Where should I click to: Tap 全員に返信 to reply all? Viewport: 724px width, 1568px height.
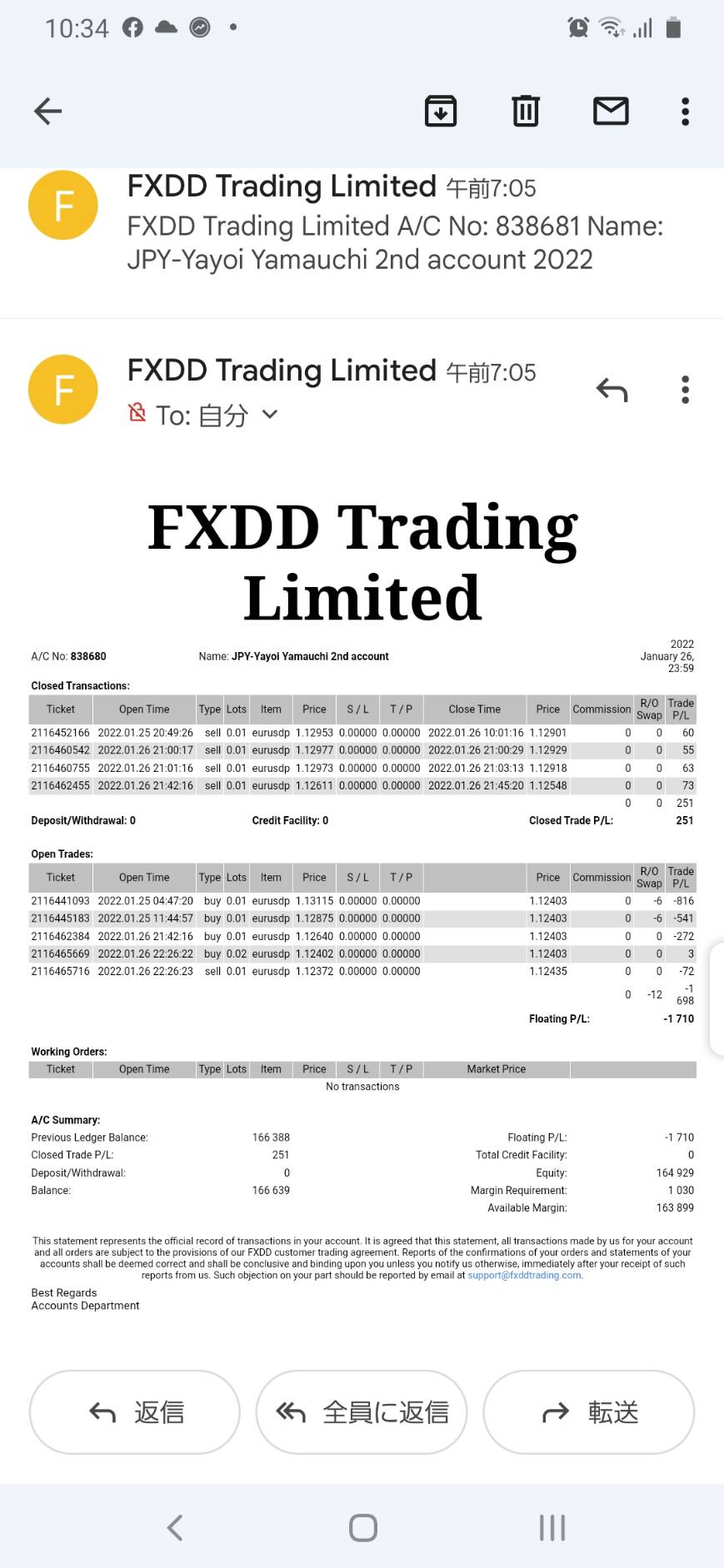click(x=362, y=1412)
